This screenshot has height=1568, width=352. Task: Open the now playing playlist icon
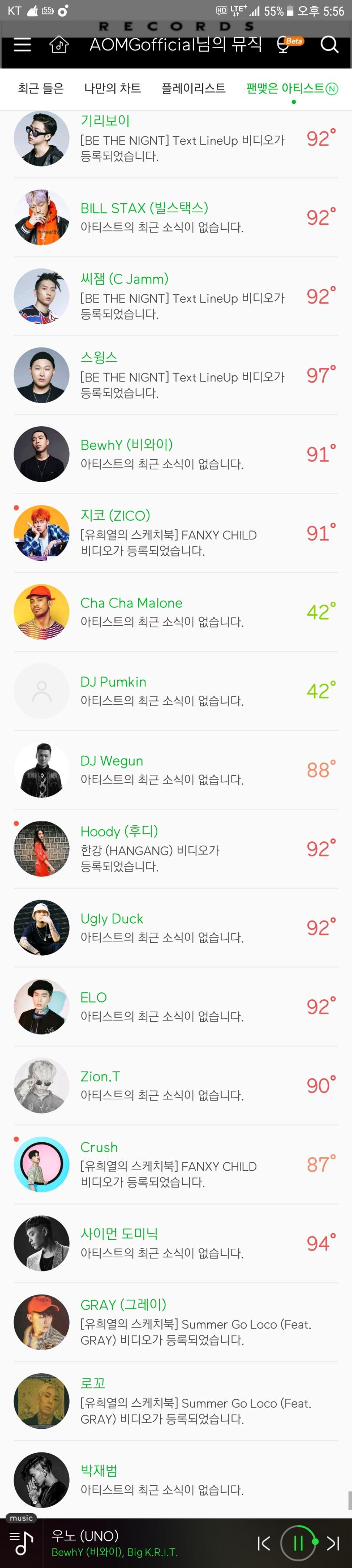point(21,1542)
